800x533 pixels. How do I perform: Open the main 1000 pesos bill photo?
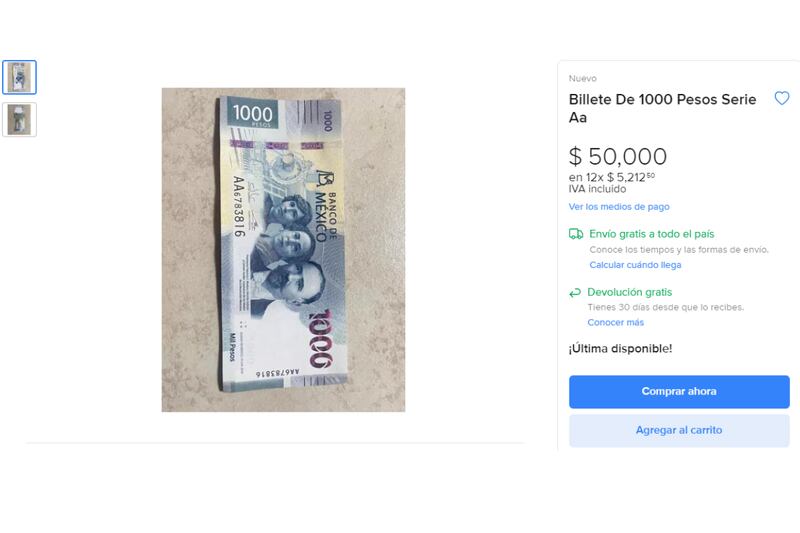click(283, 249)
